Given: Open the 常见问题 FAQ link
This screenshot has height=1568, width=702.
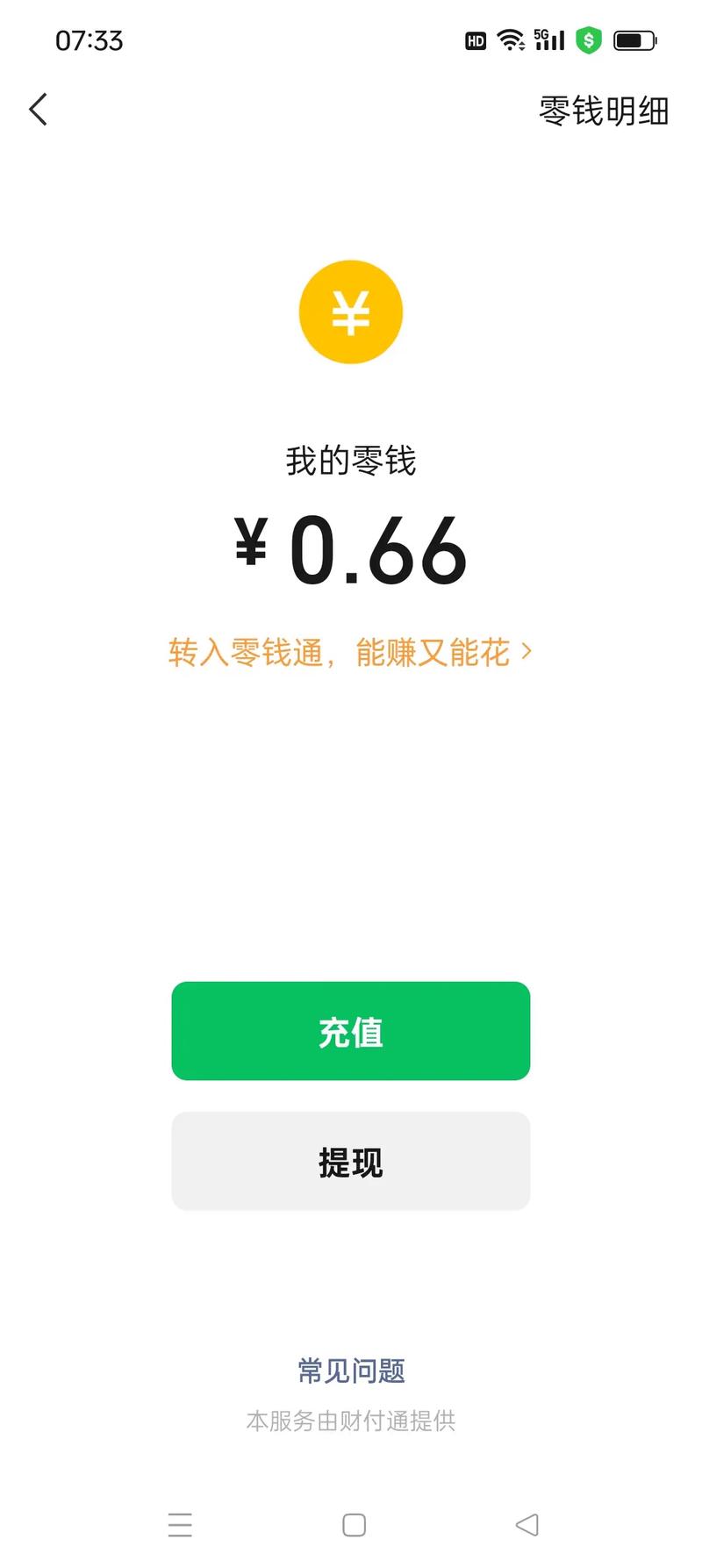Looking at the screenshot, I should [x=351, y=1371].
